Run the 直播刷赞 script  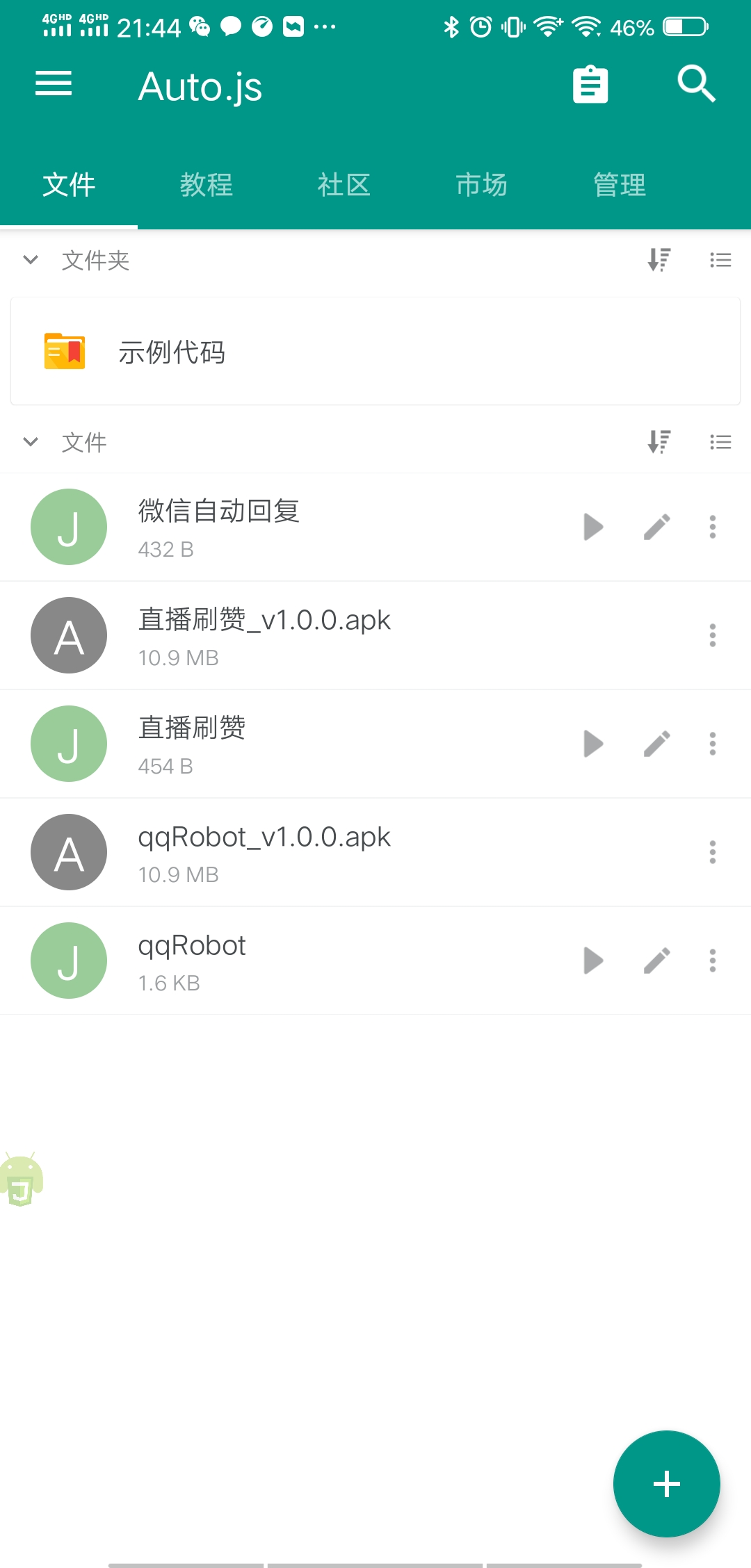(593, 744)
